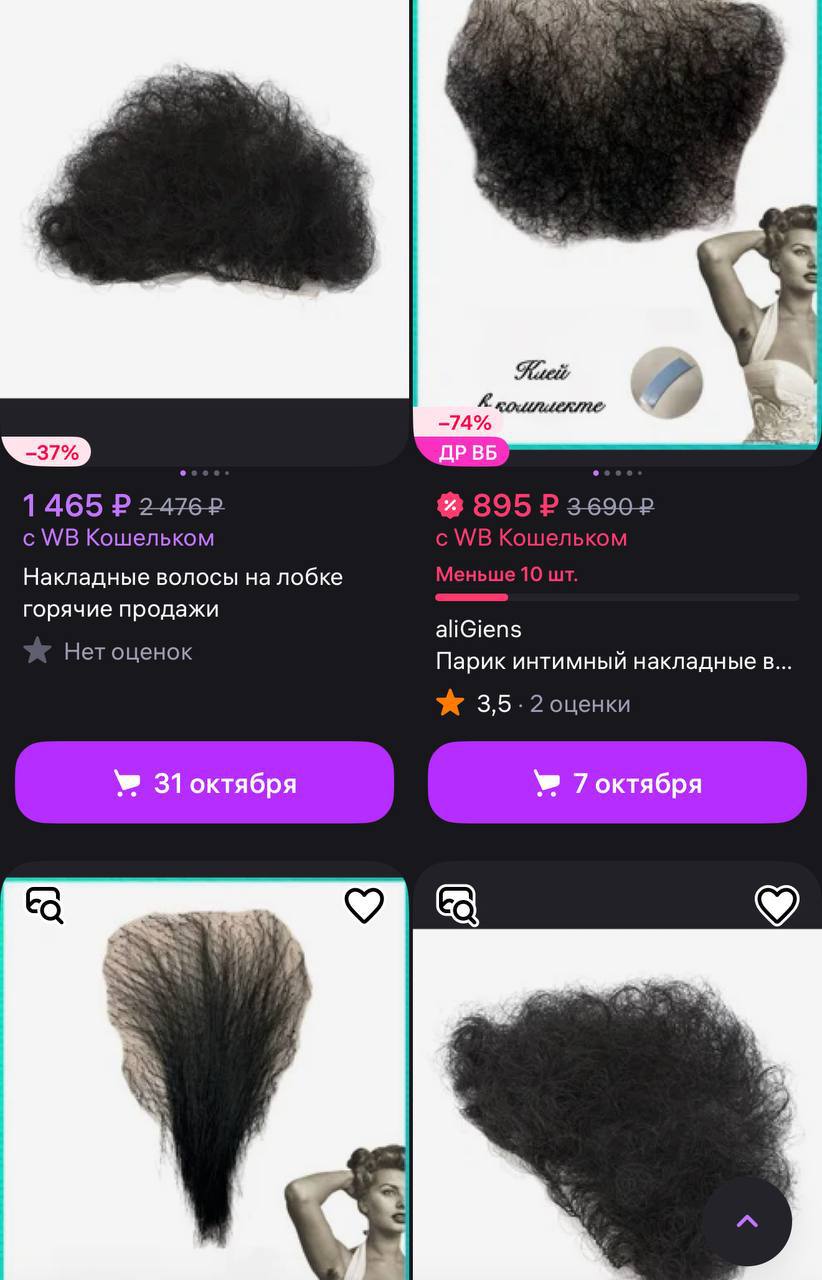Image resolution: width=822 pixels, height=1280 pixels.
Task: Add the aliGiens item to cart, delivery 7 октября
Action: (617, 782)
